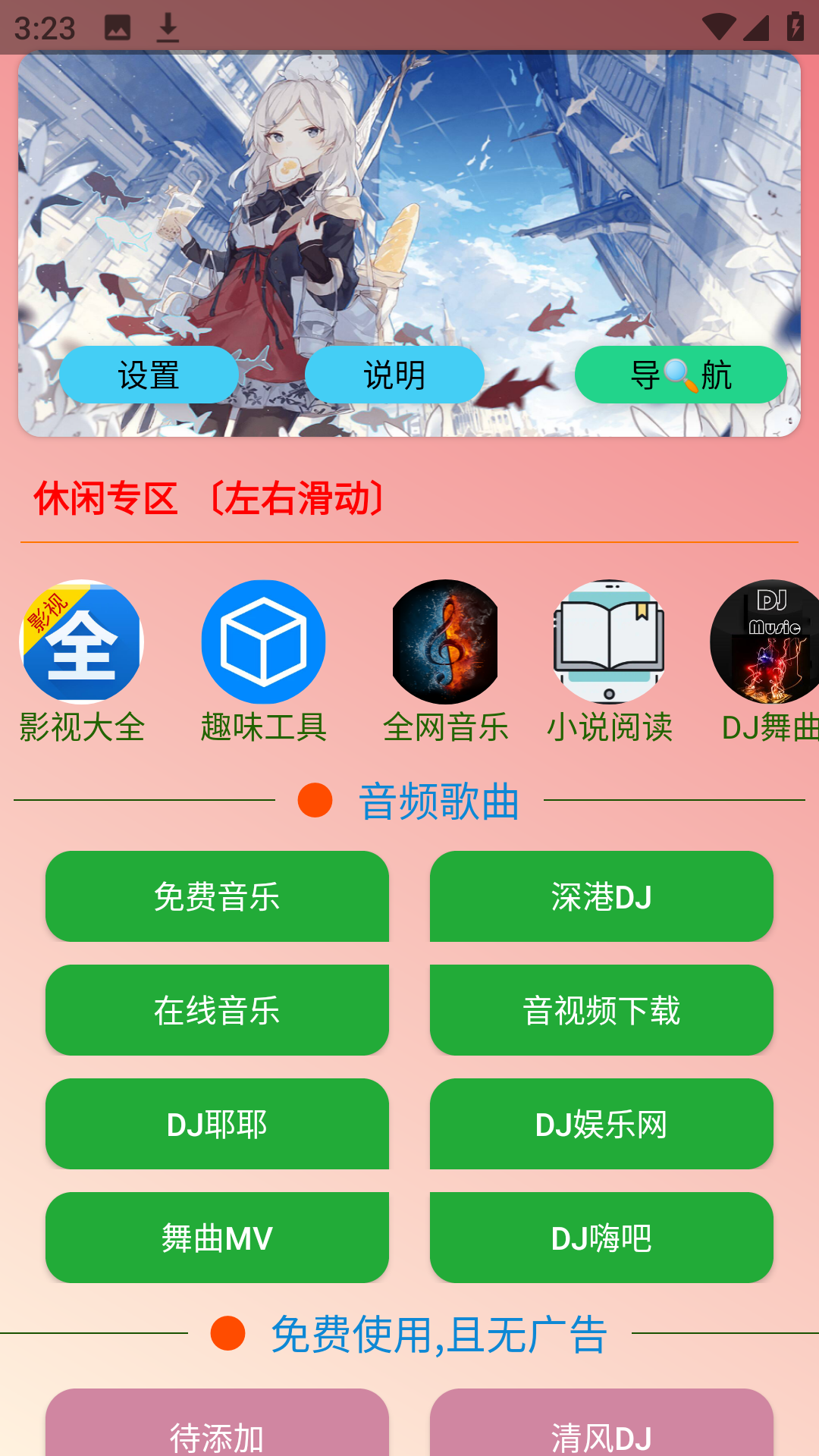This screenshot has width=819, height=1456.
Task: Select the 待添加 button
Action: (x=217, y=1426)
